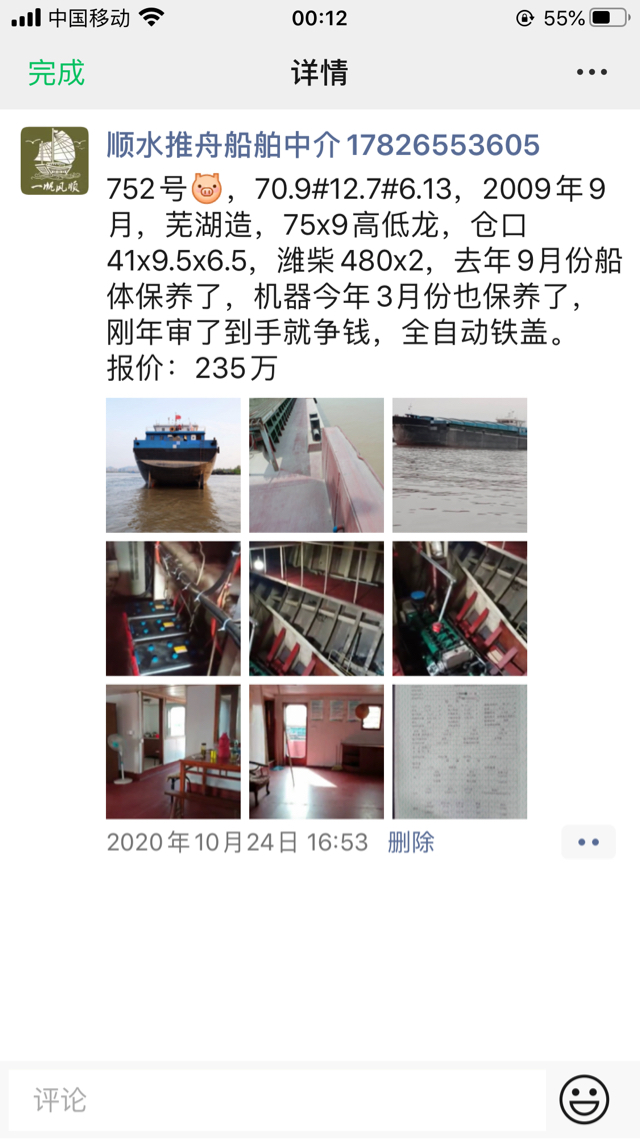
Task: Focus the 评论 comment field
Action: coord(275,1100)
